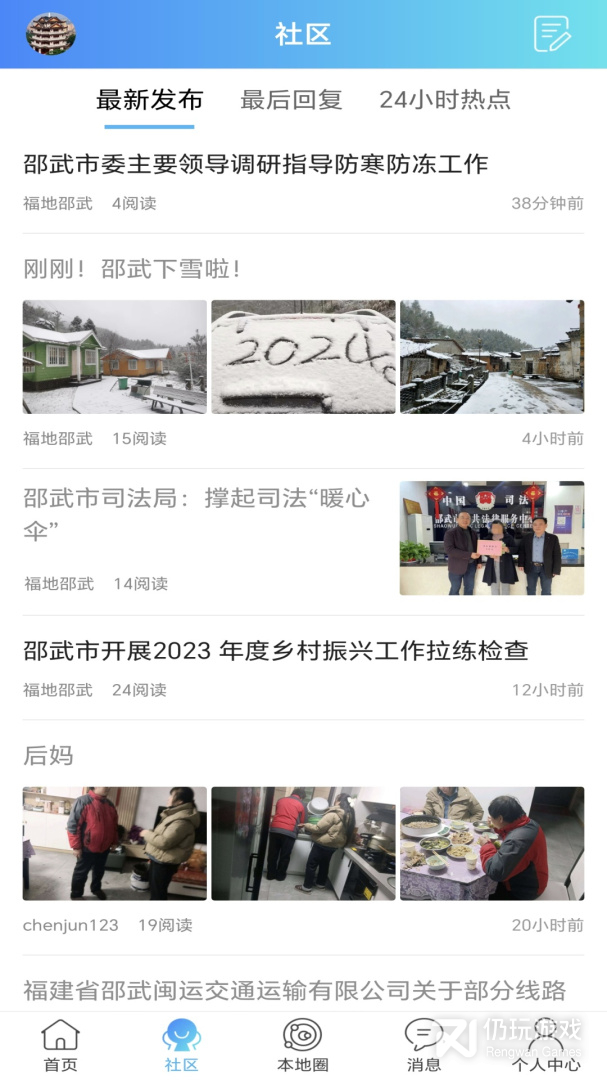607x1080 pixels.
Task: Compose a new community post
Action: click(551, 34)
